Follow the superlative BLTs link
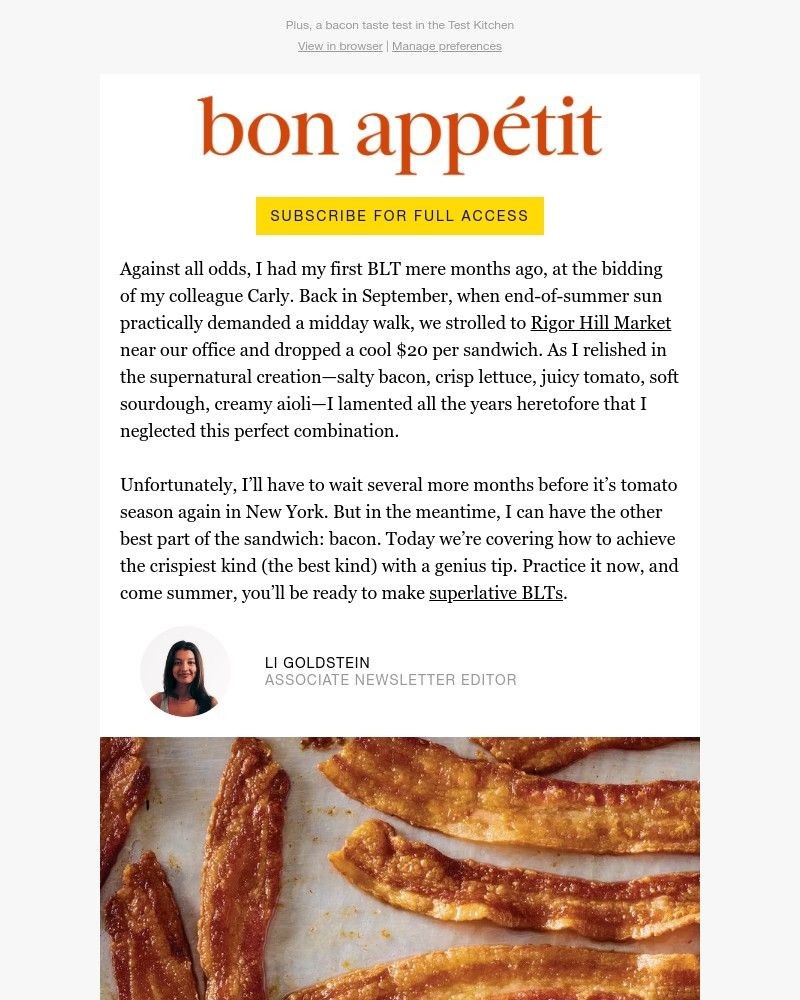The image size is (800, 1000). [x=495, y=593]
